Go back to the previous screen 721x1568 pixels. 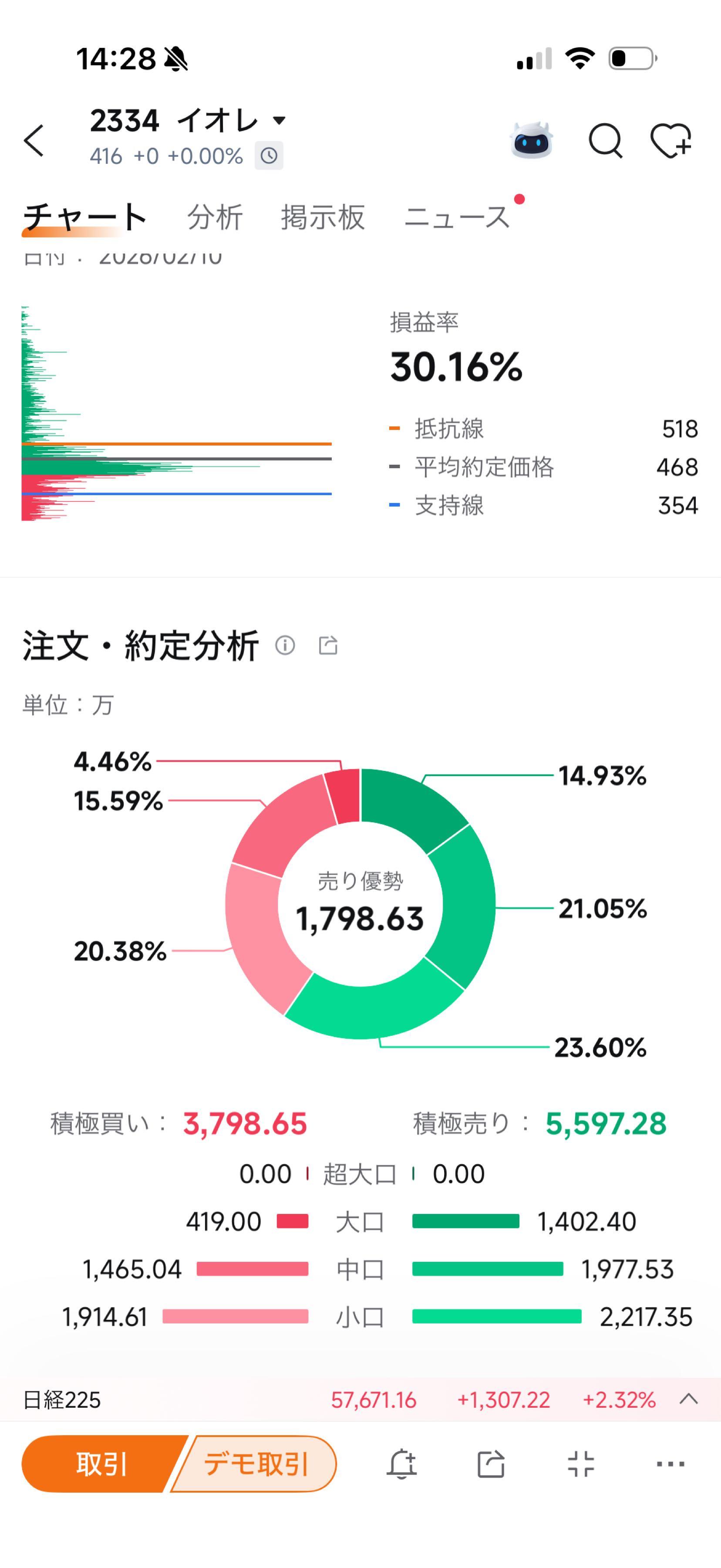[x=34, y=141]
